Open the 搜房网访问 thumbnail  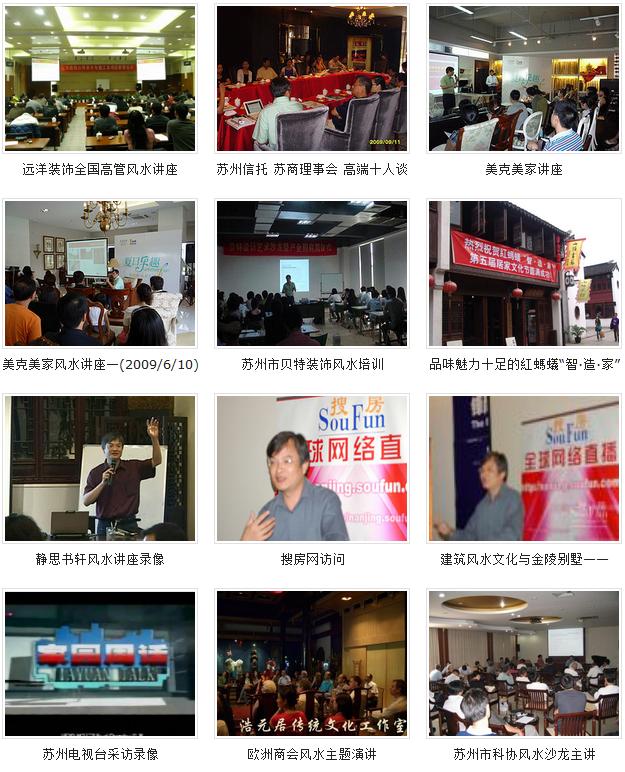click(312, 468)
